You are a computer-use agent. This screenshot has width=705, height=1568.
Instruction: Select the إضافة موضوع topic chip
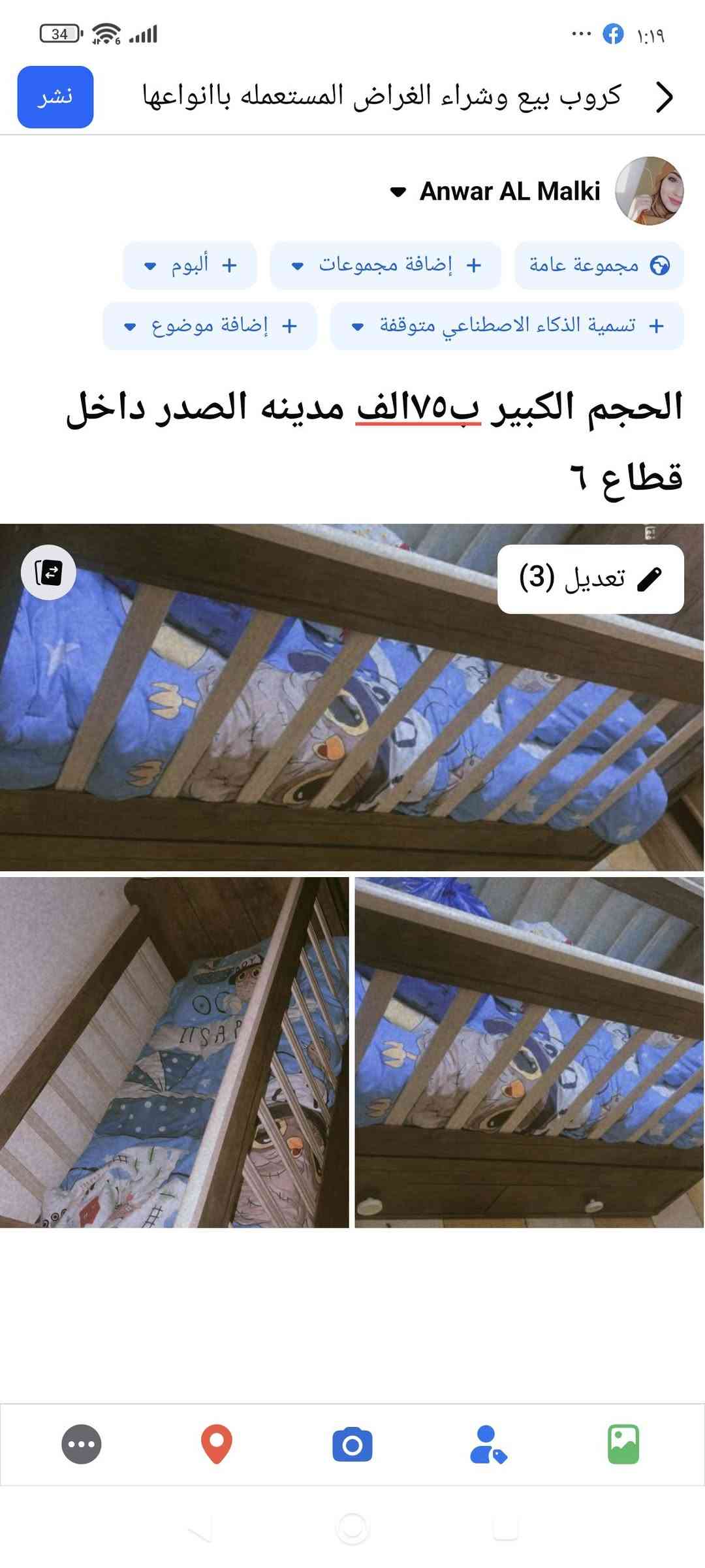210,325
